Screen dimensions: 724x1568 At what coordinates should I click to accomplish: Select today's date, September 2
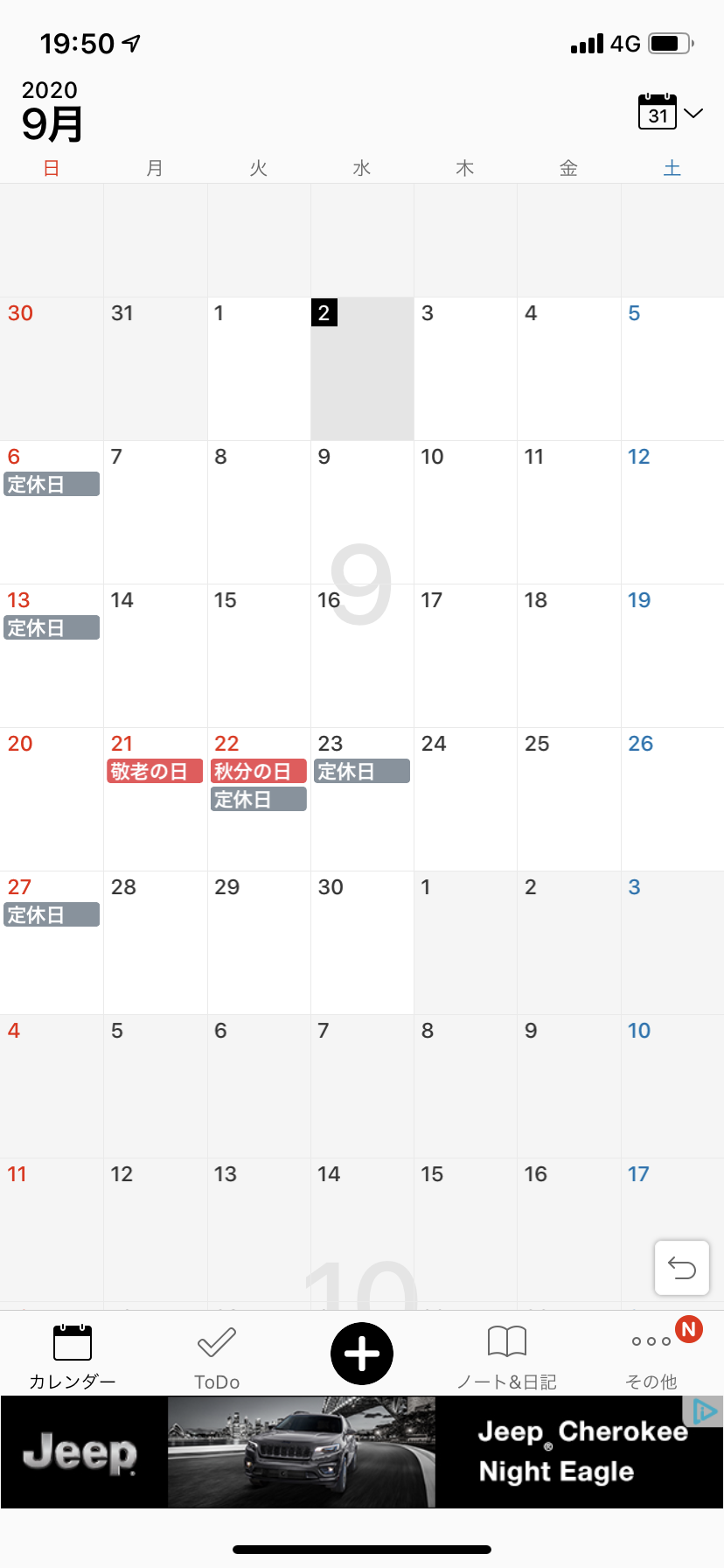pos(362,368)
